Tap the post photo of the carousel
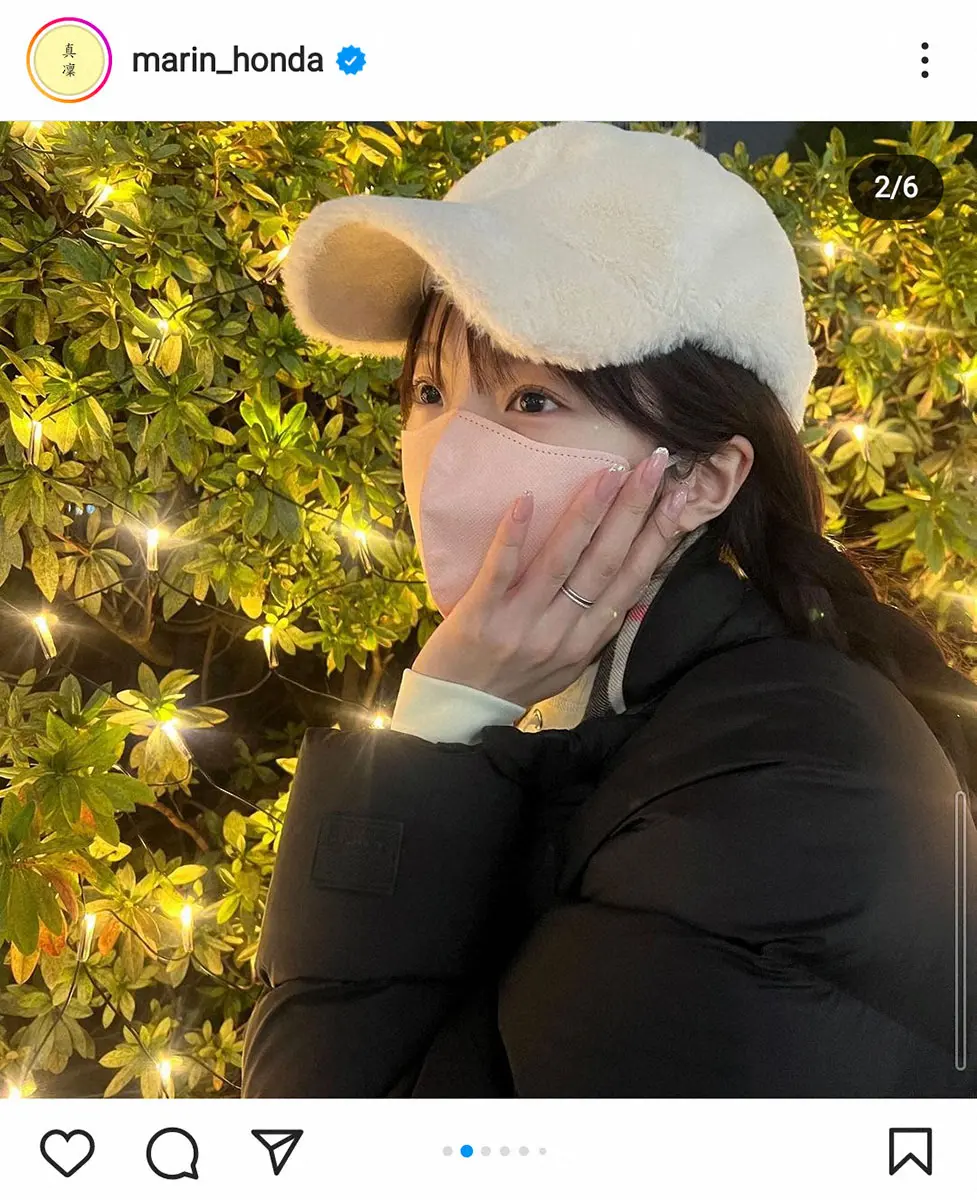The height and width of the screenshot is (1200, 977). click(488, 610)
